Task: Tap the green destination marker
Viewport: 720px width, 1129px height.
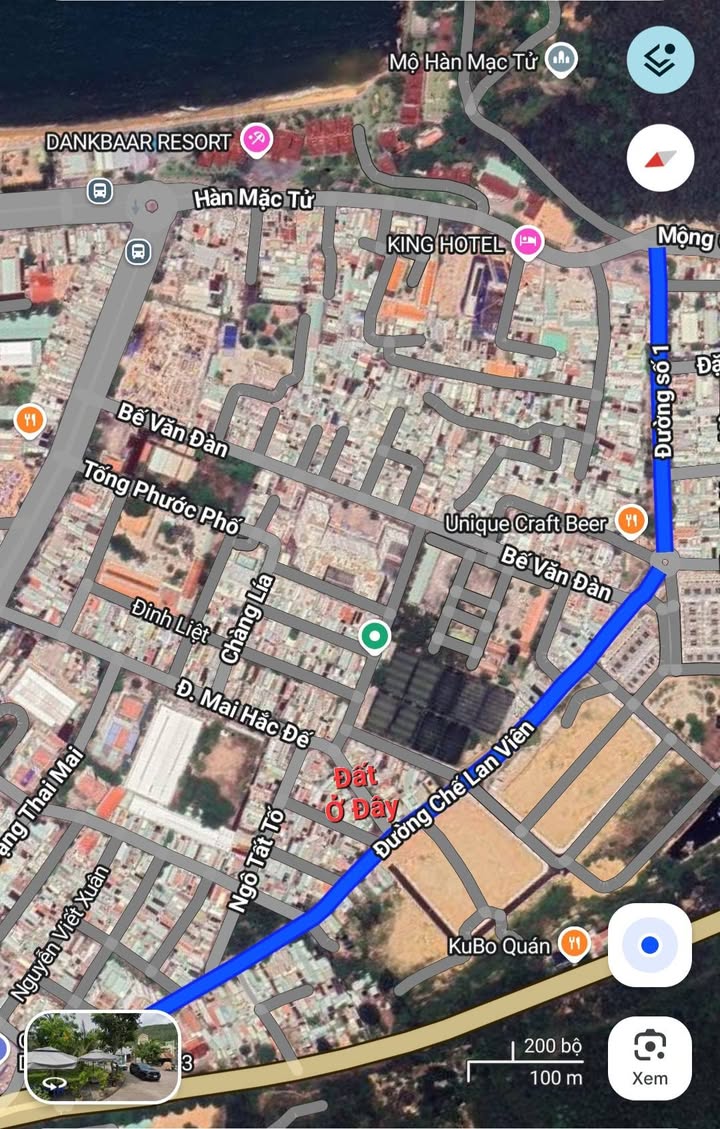Action: pos(375,636)
